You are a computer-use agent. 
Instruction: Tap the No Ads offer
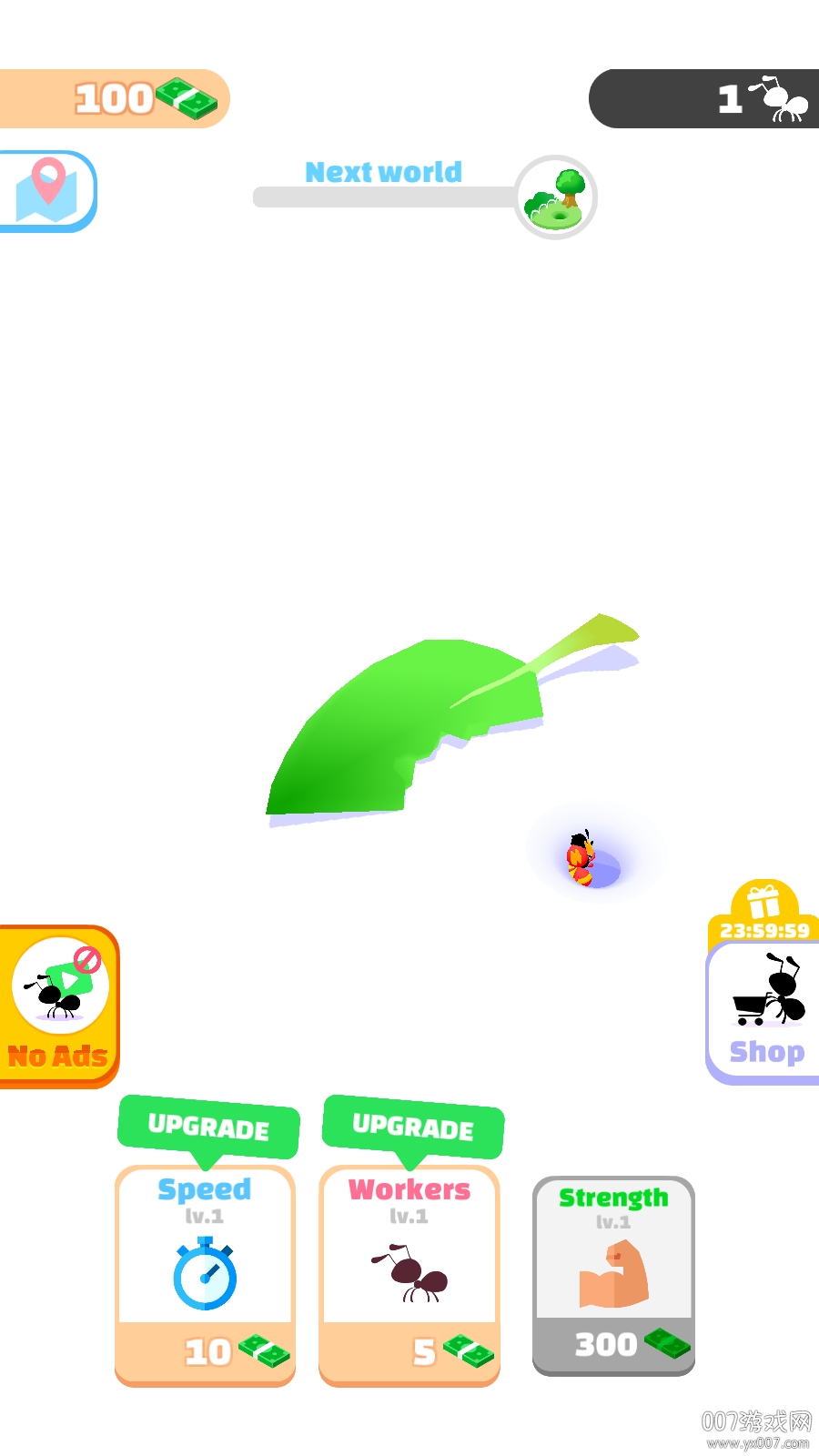(58, 1006)
